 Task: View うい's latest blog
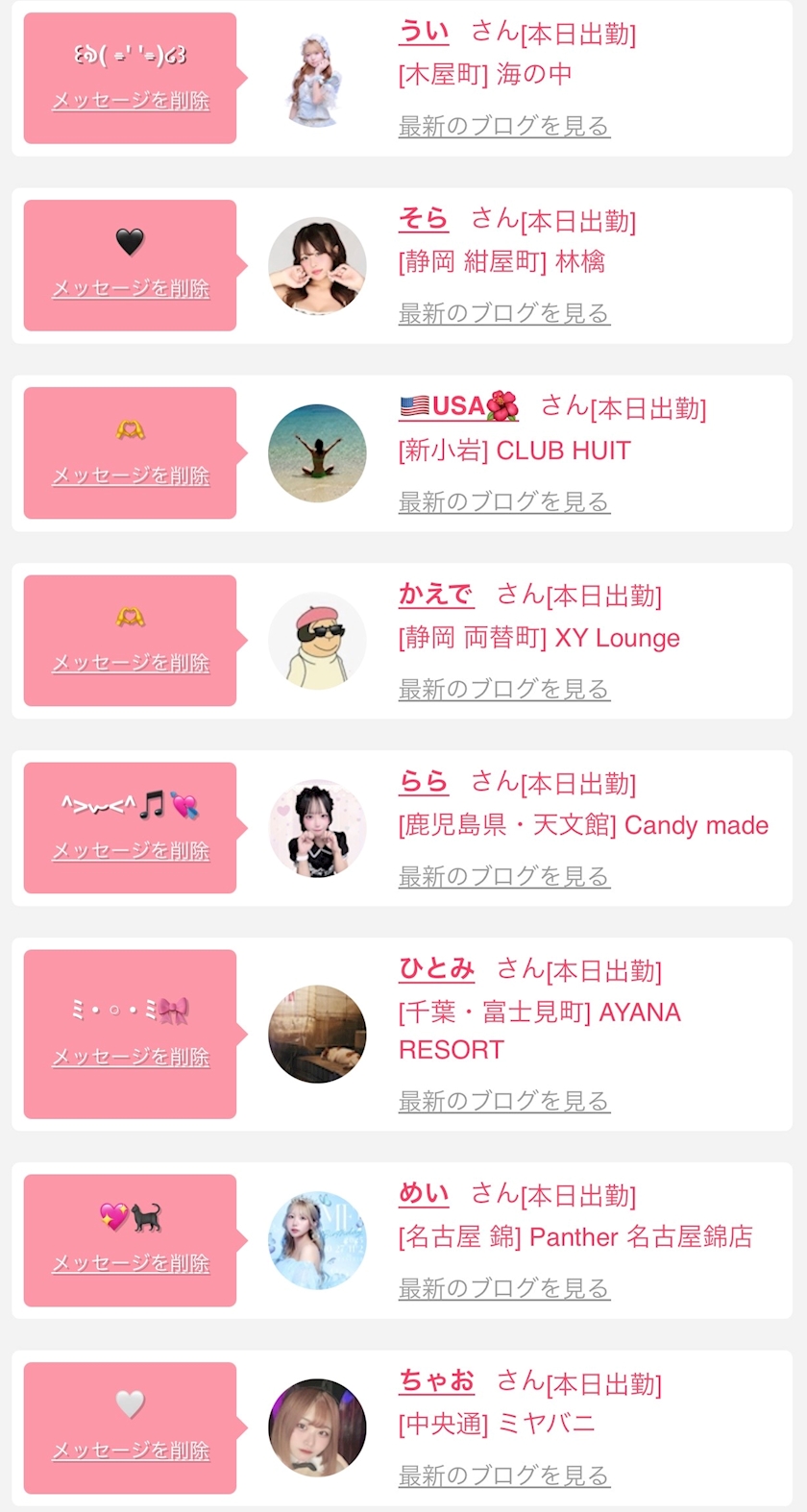click(503, 126)
